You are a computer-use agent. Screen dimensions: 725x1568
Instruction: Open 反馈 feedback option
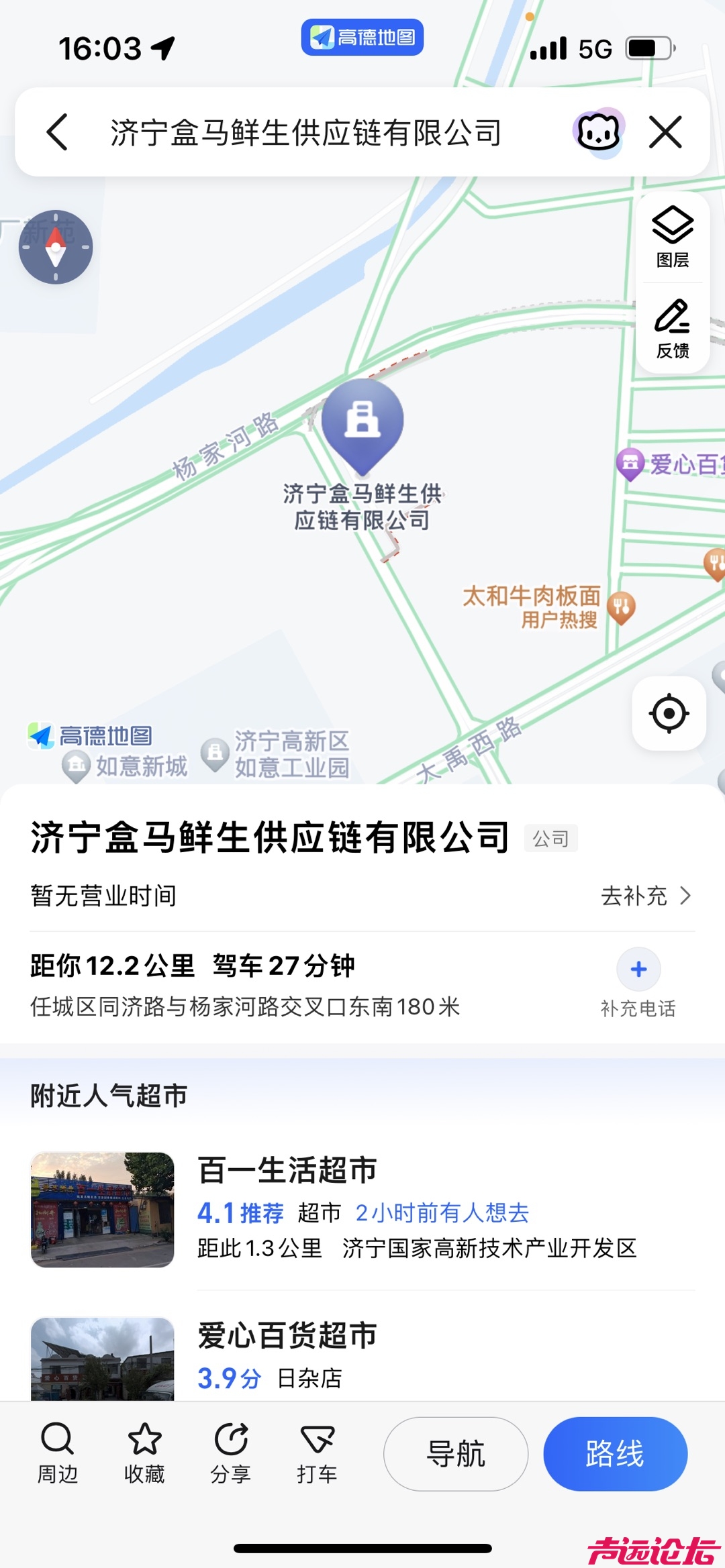click(672, 329)
